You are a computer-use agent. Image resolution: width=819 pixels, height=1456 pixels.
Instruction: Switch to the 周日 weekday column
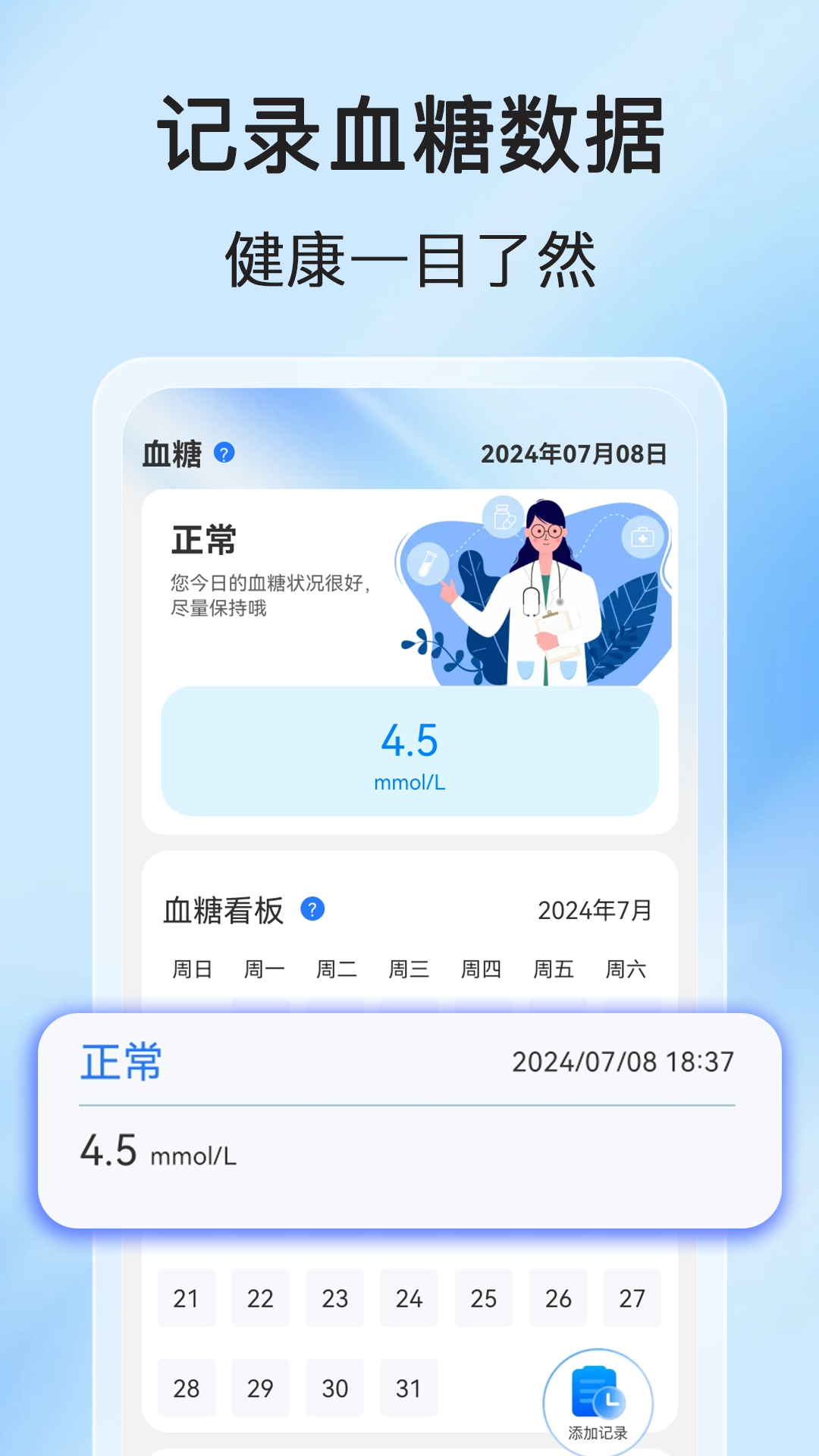pos(192,968)
